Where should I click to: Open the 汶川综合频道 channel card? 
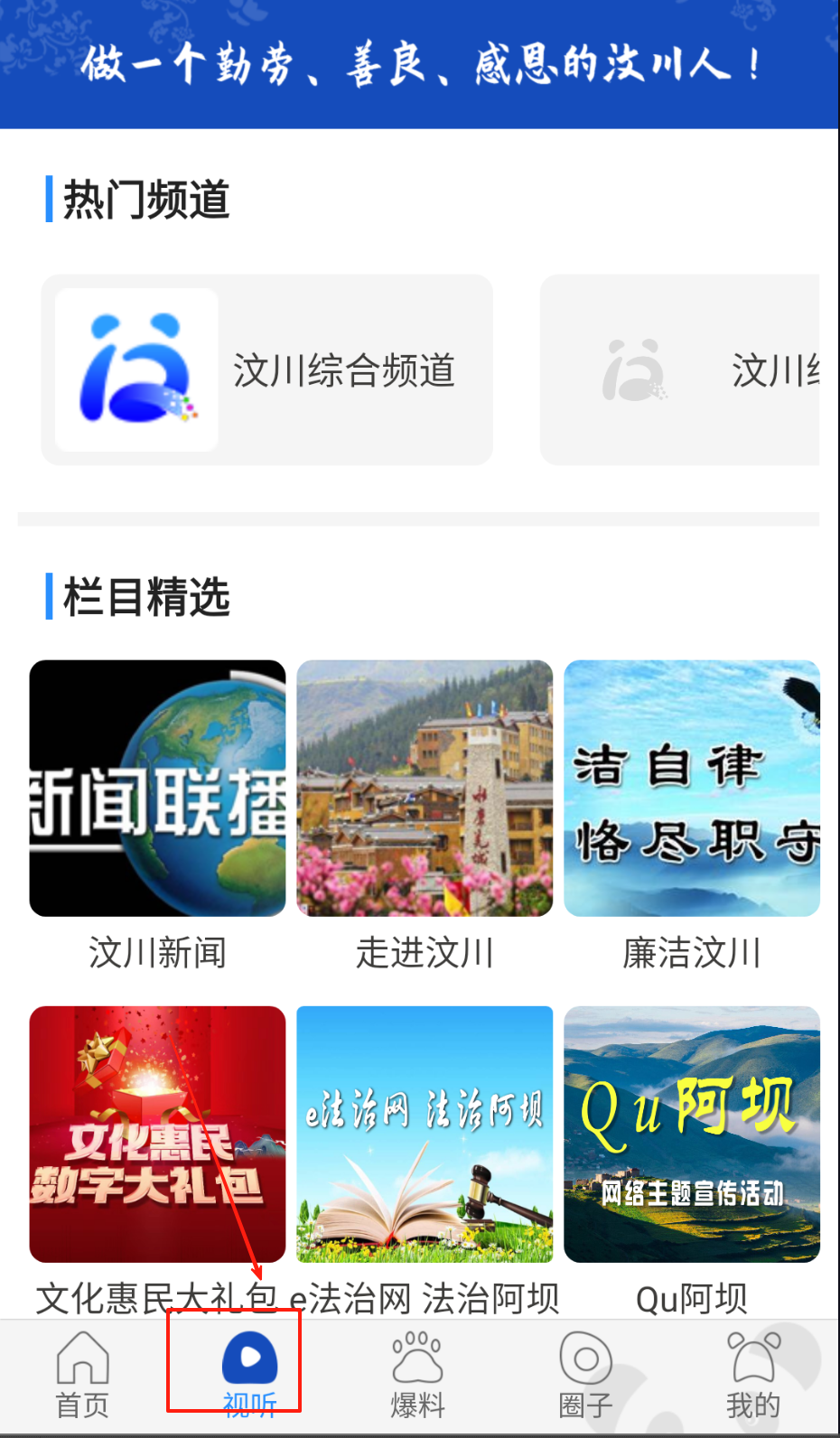click(266, 369)
